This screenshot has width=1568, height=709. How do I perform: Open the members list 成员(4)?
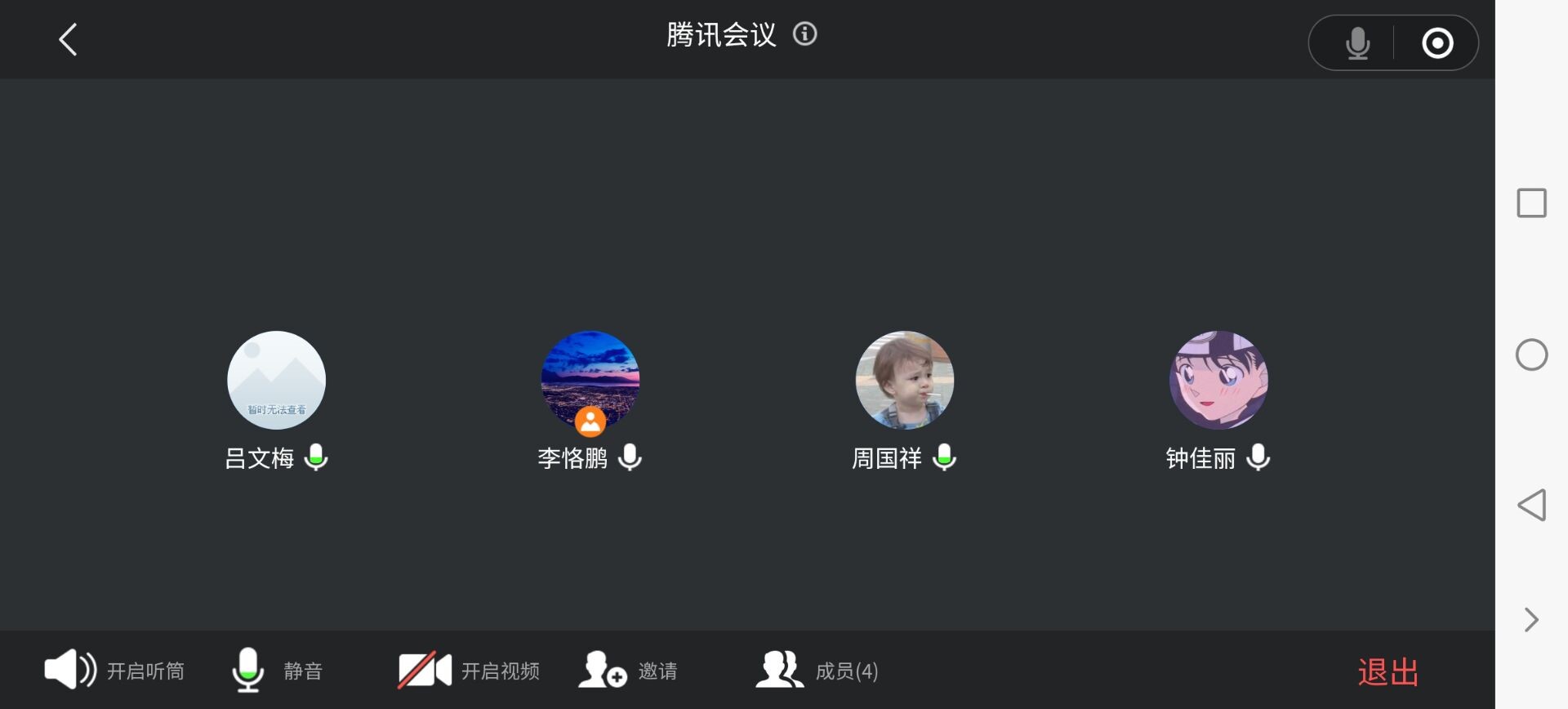tap(817, 670)
